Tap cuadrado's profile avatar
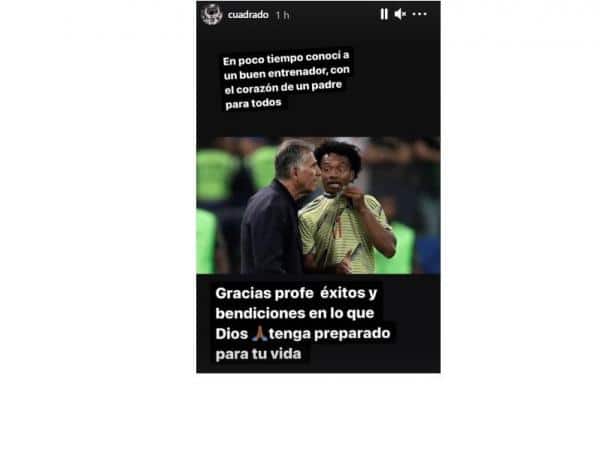The height and width of the screenshot is (450, 600). pyautogui.click(x=211, y=15)
